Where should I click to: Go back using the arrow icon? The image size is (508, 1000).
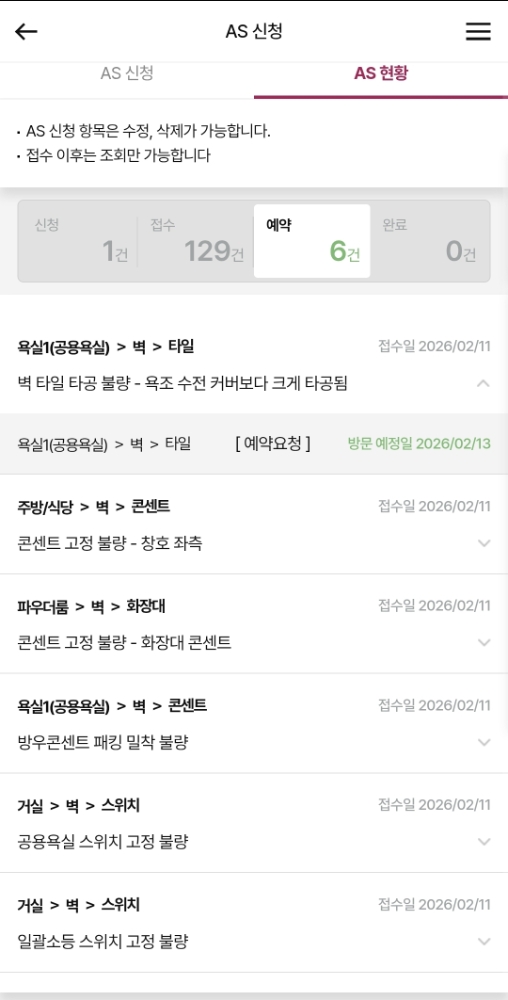pos(26,31)
